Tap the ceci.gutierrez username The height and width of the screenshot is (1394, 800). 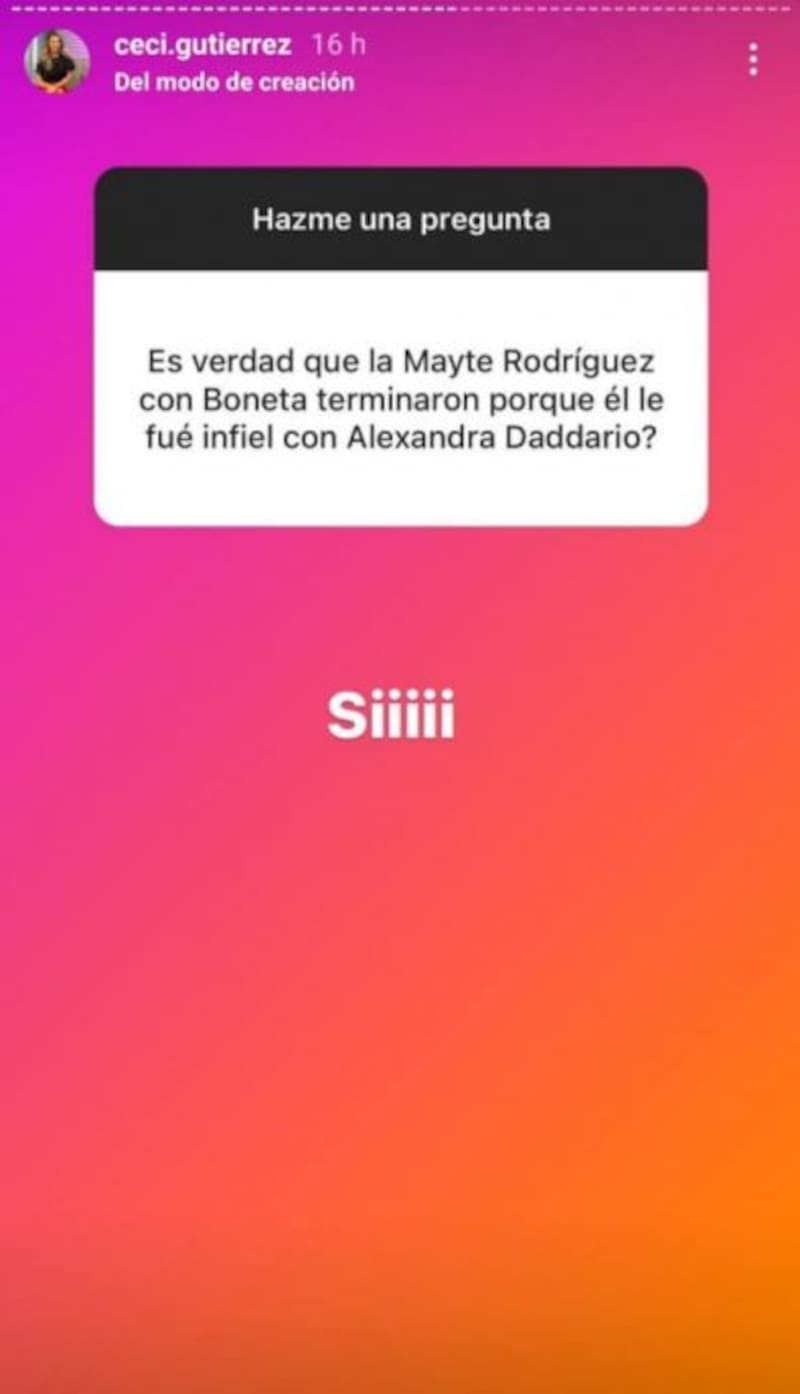click(202, 45)
